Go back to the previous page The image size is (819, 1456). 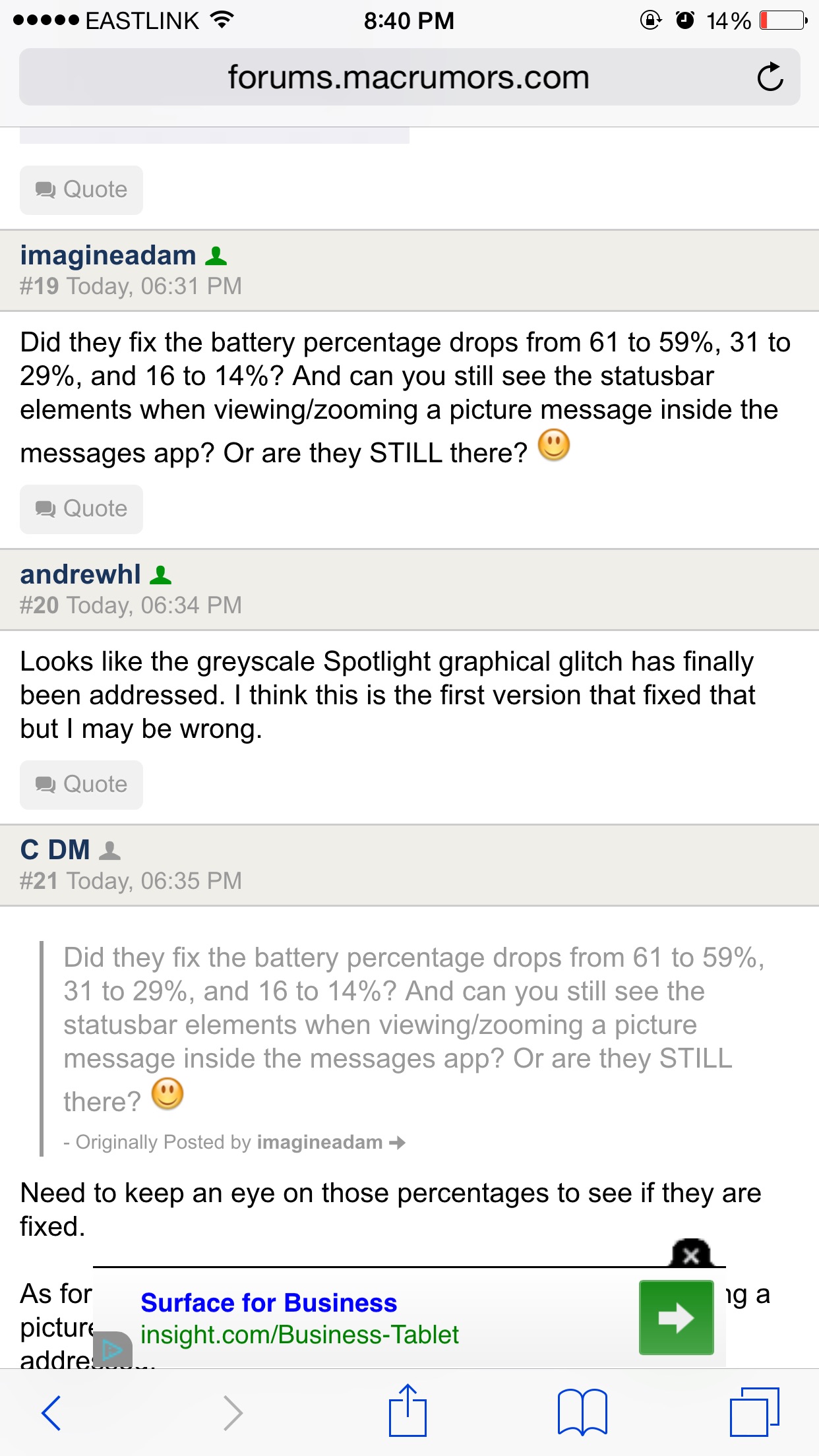coord(51,1412)
